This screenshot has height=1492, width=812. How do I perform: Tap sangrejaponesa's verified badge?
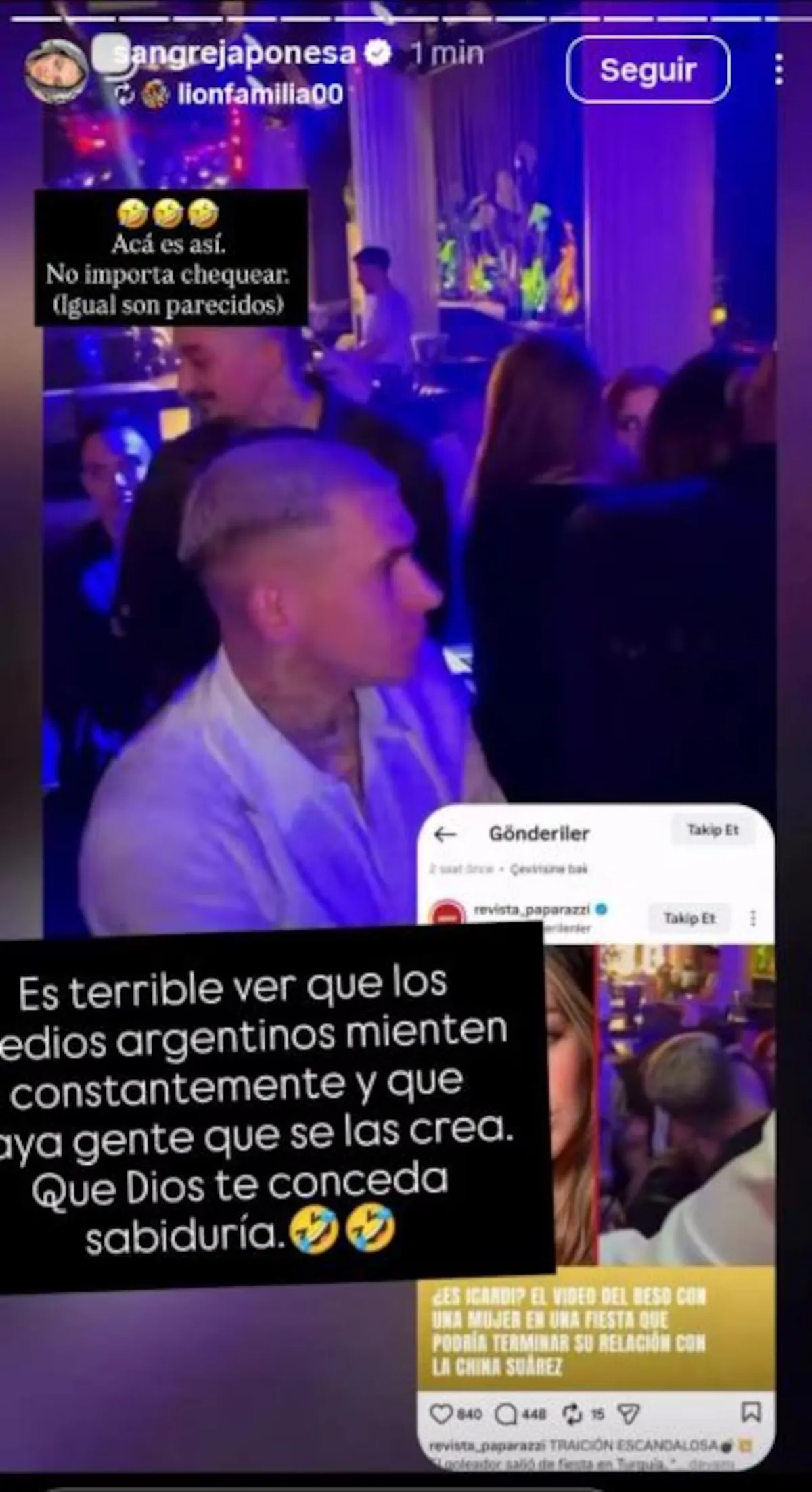click(376, 51)
